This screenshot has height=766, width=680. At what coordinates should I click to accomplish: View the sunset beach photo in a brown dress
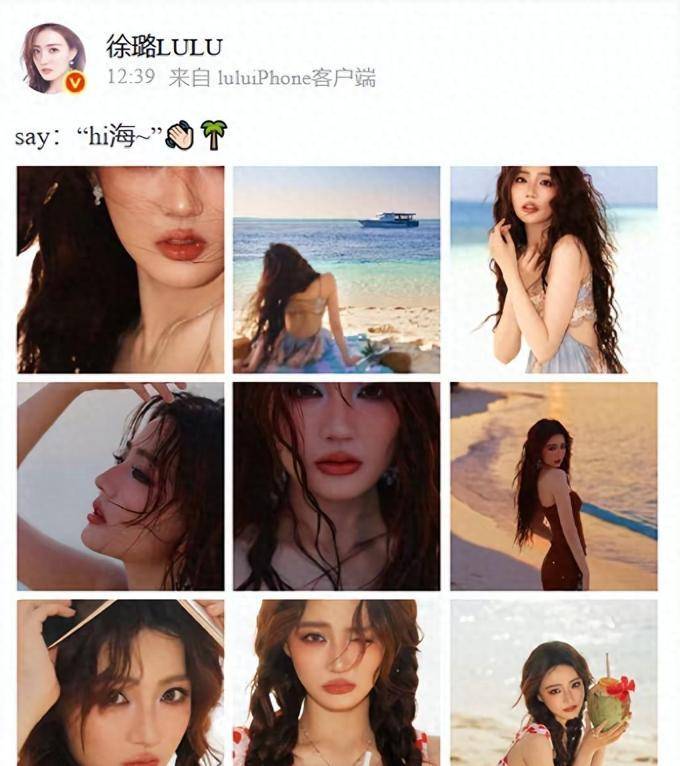553,486
